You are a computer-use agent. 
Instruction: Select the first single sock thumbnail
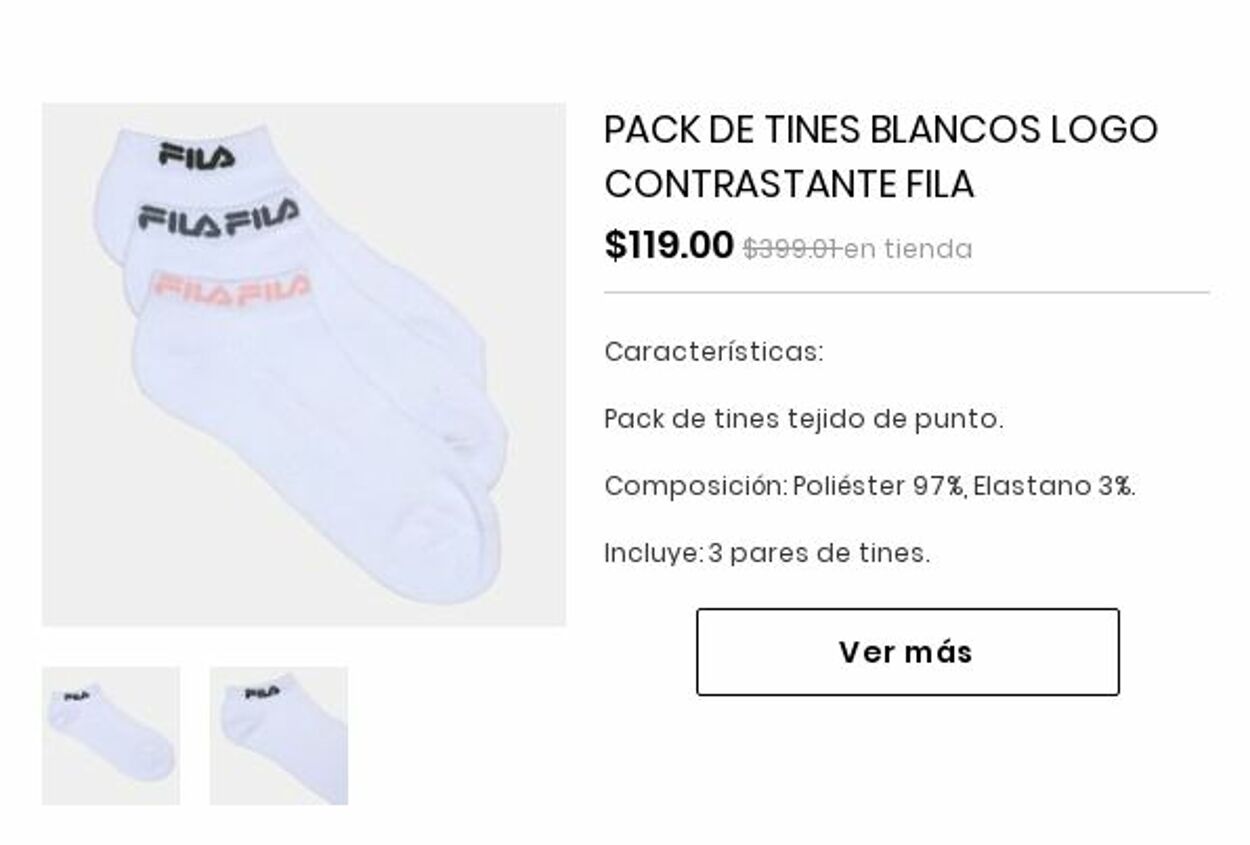tap(111, 735)
